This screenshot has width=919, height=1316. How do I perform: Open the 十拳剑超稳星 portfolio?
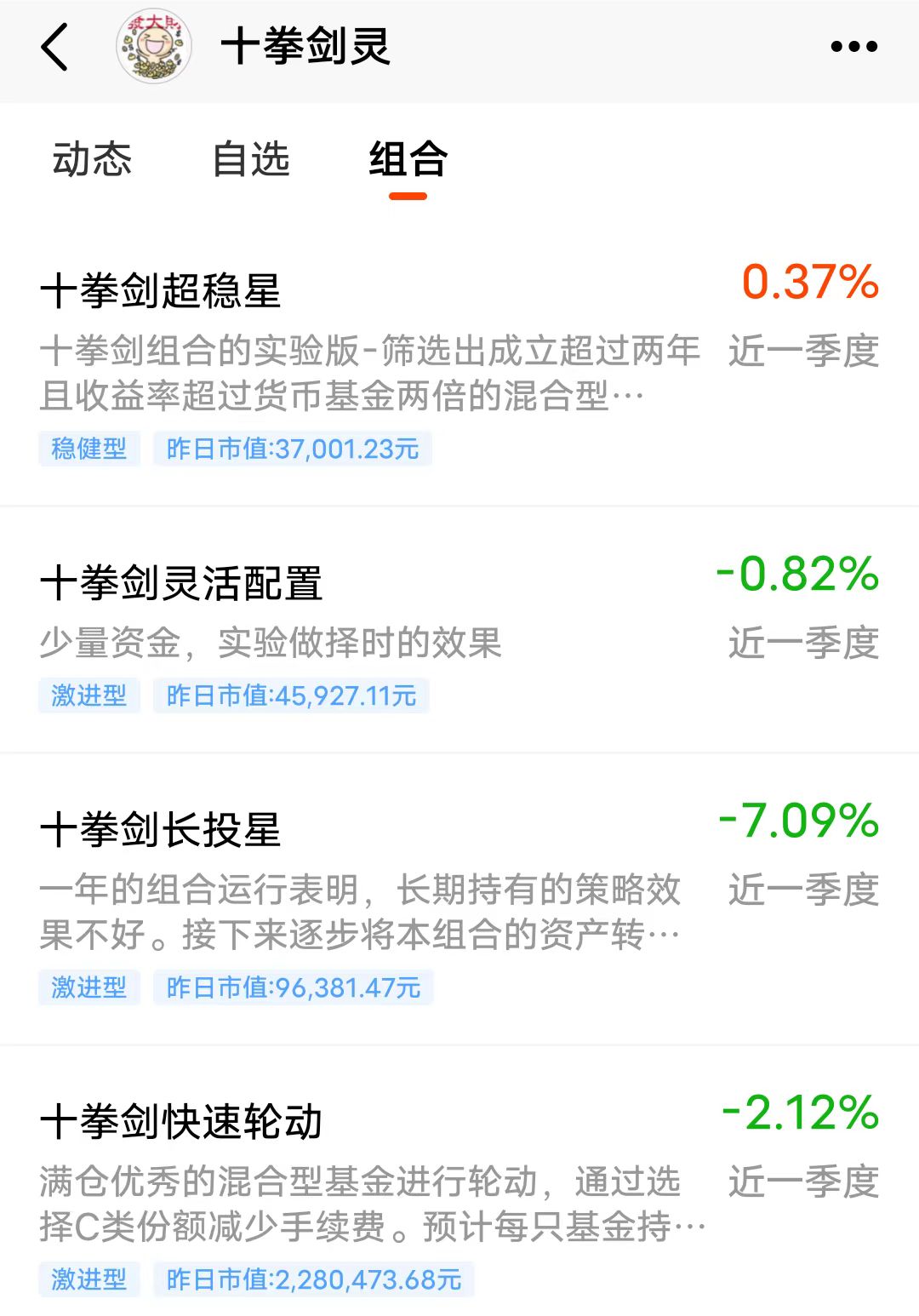pos(162,288)
